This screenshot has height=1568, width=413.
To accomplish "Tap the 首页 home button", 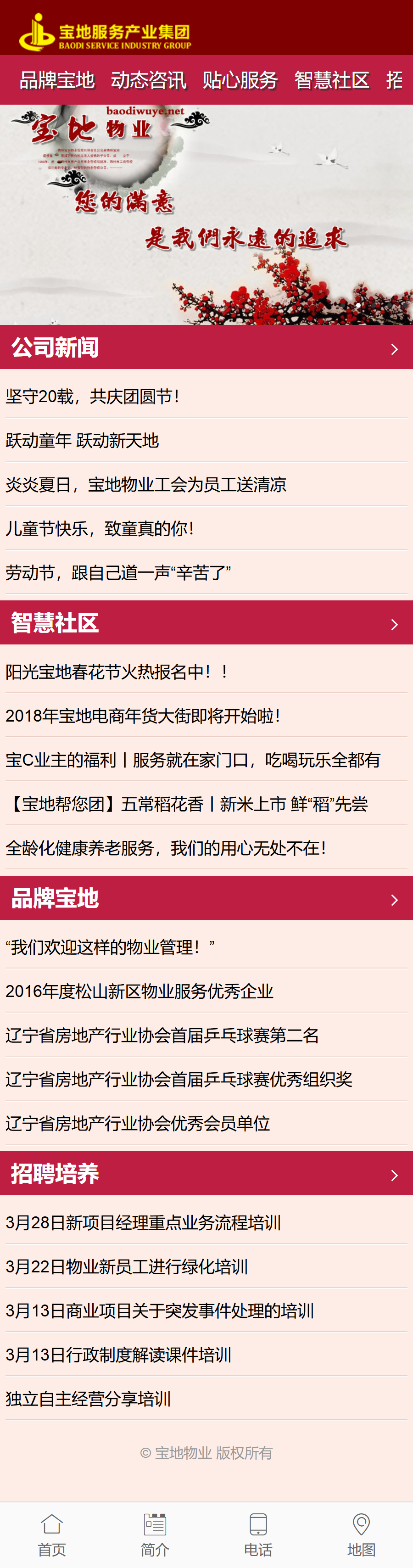I will pos(52,1534).
